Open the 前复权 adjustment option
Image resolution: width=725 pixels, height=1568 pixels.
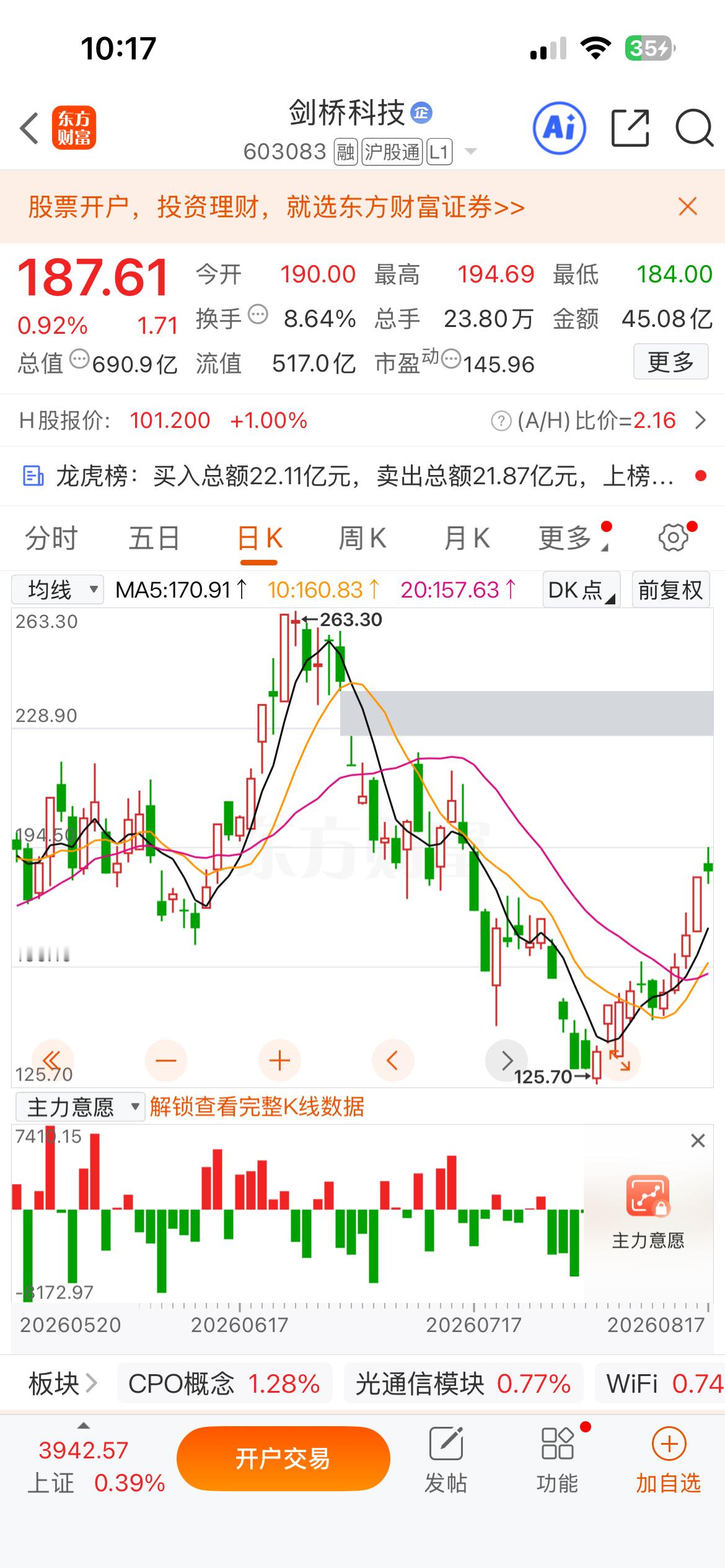(x=670, y=590)
